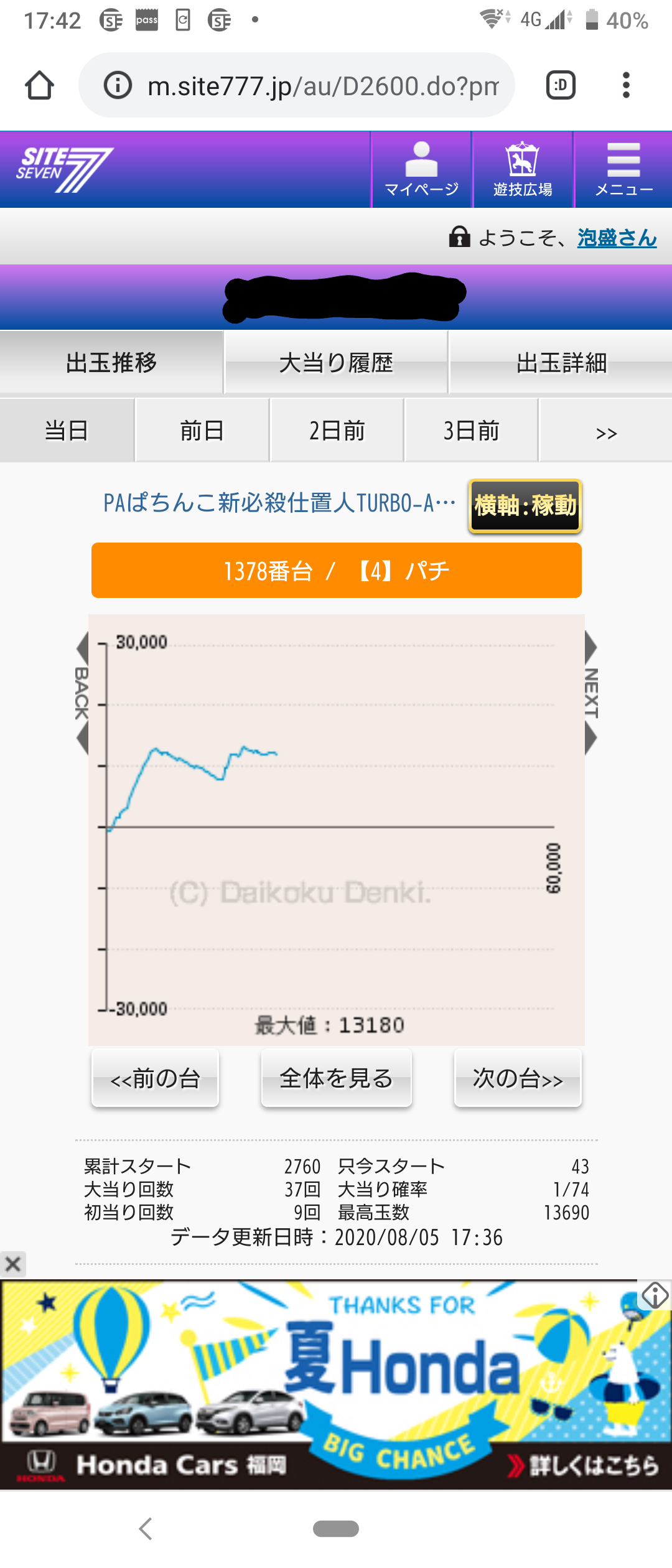Screen dimensions: 672x1568
Task: Open 遊技広場 section
Action: tap(523, 169)
